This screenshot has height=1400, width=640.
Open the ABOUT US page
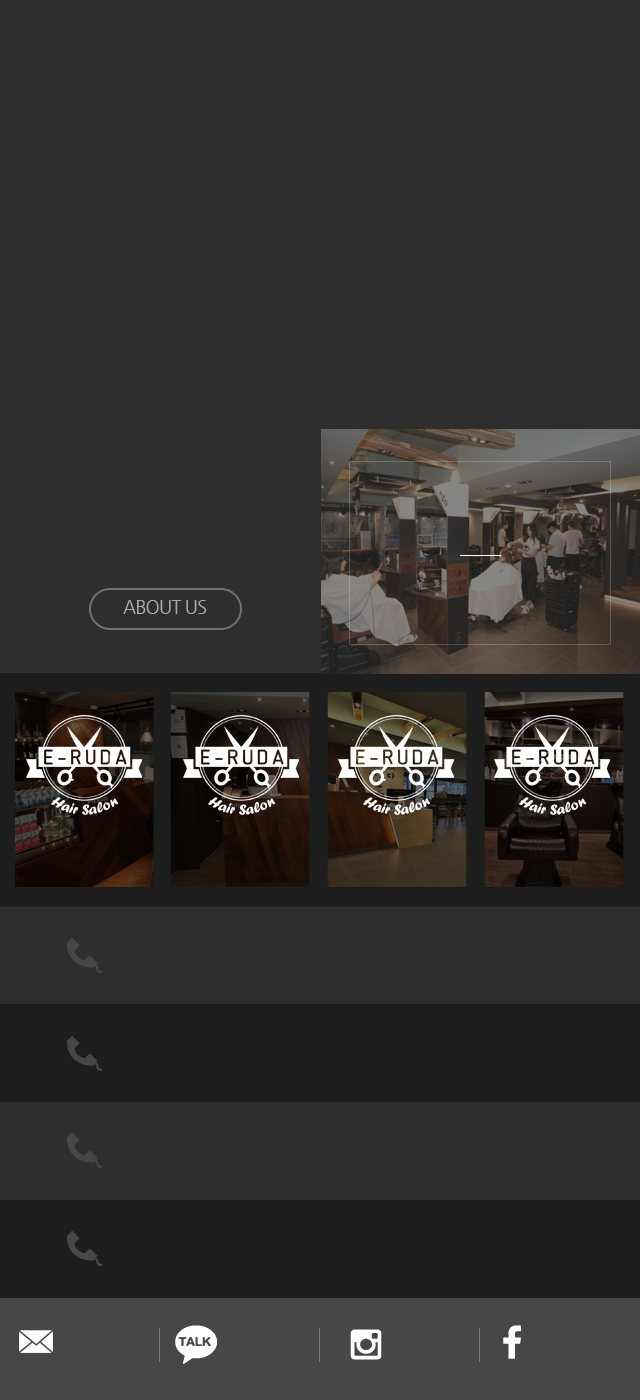coord(165,608)
